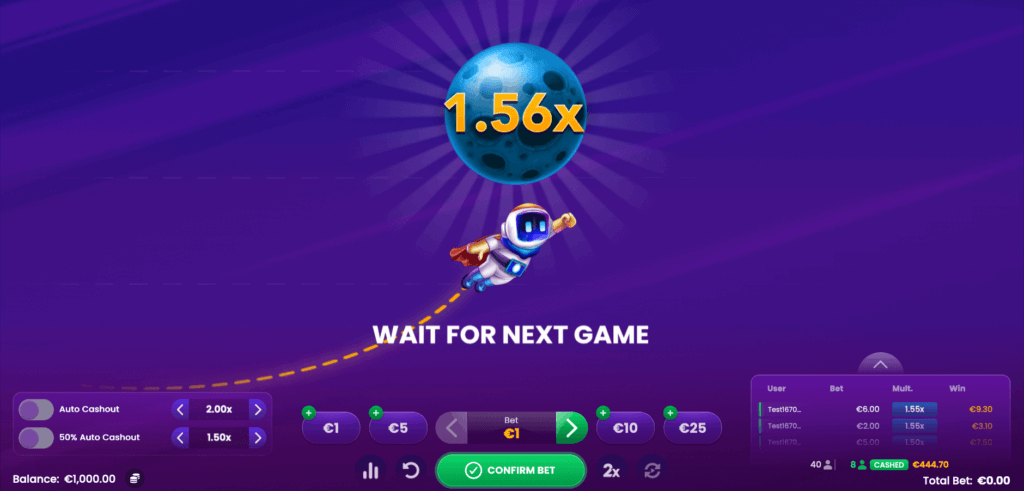Decrease Auto Cashout multiplier below 2.00x

coord(180,409)
